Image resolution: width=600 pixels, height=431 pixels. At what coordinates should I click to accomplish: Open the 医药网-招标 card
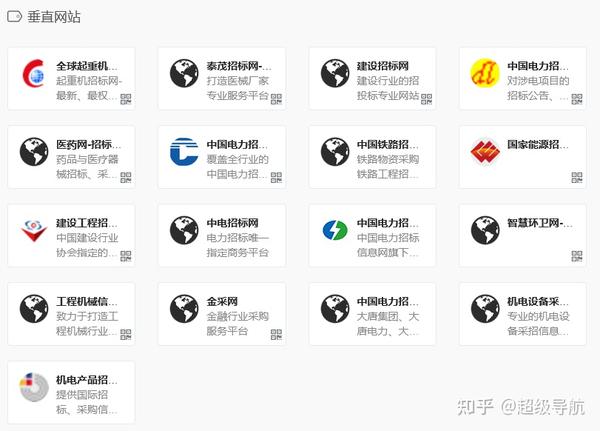(71, 157)
